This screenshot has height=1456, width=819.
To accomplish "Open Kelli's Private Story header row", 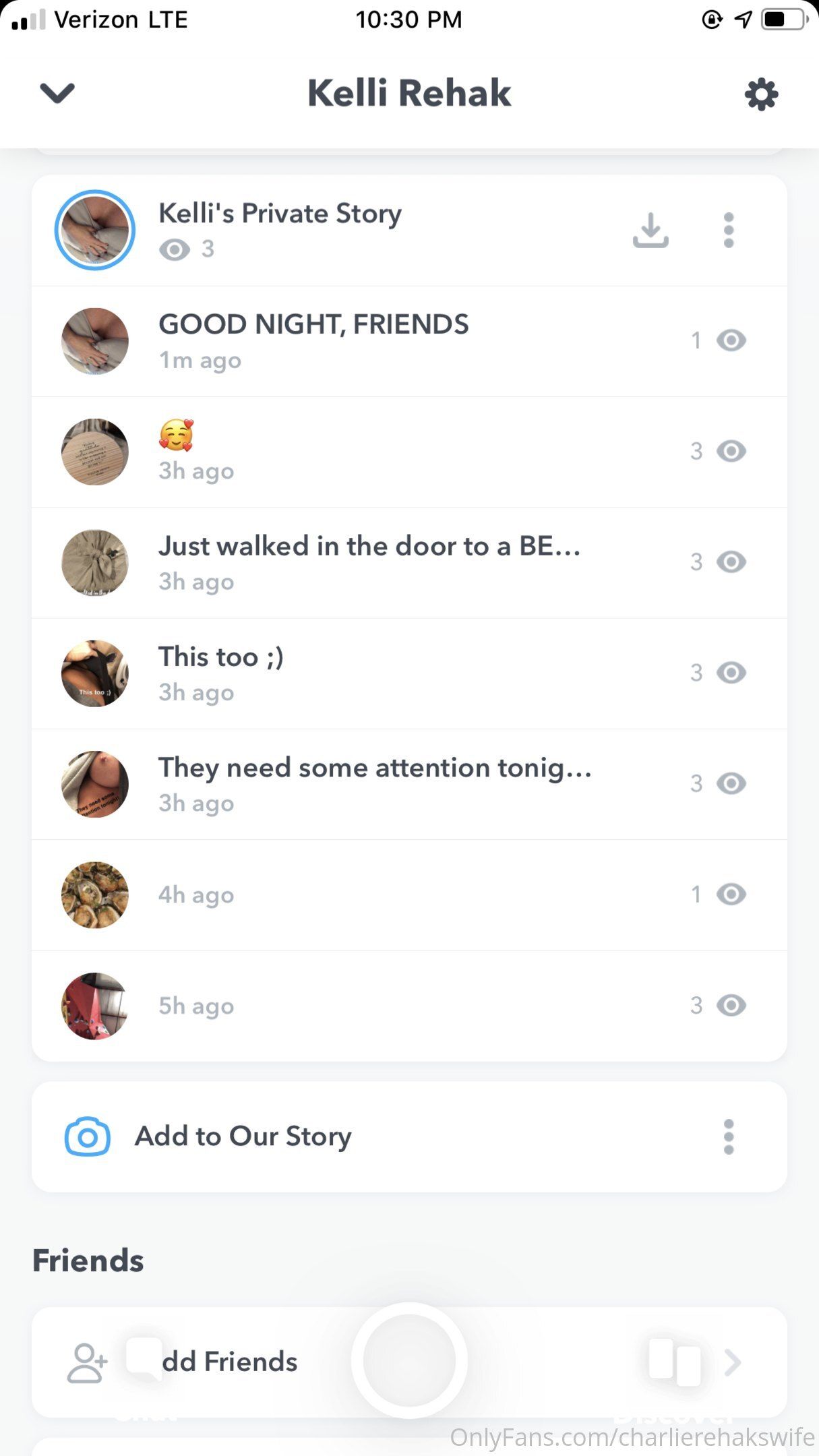I will pyautogui.click(x=409, y=231).
